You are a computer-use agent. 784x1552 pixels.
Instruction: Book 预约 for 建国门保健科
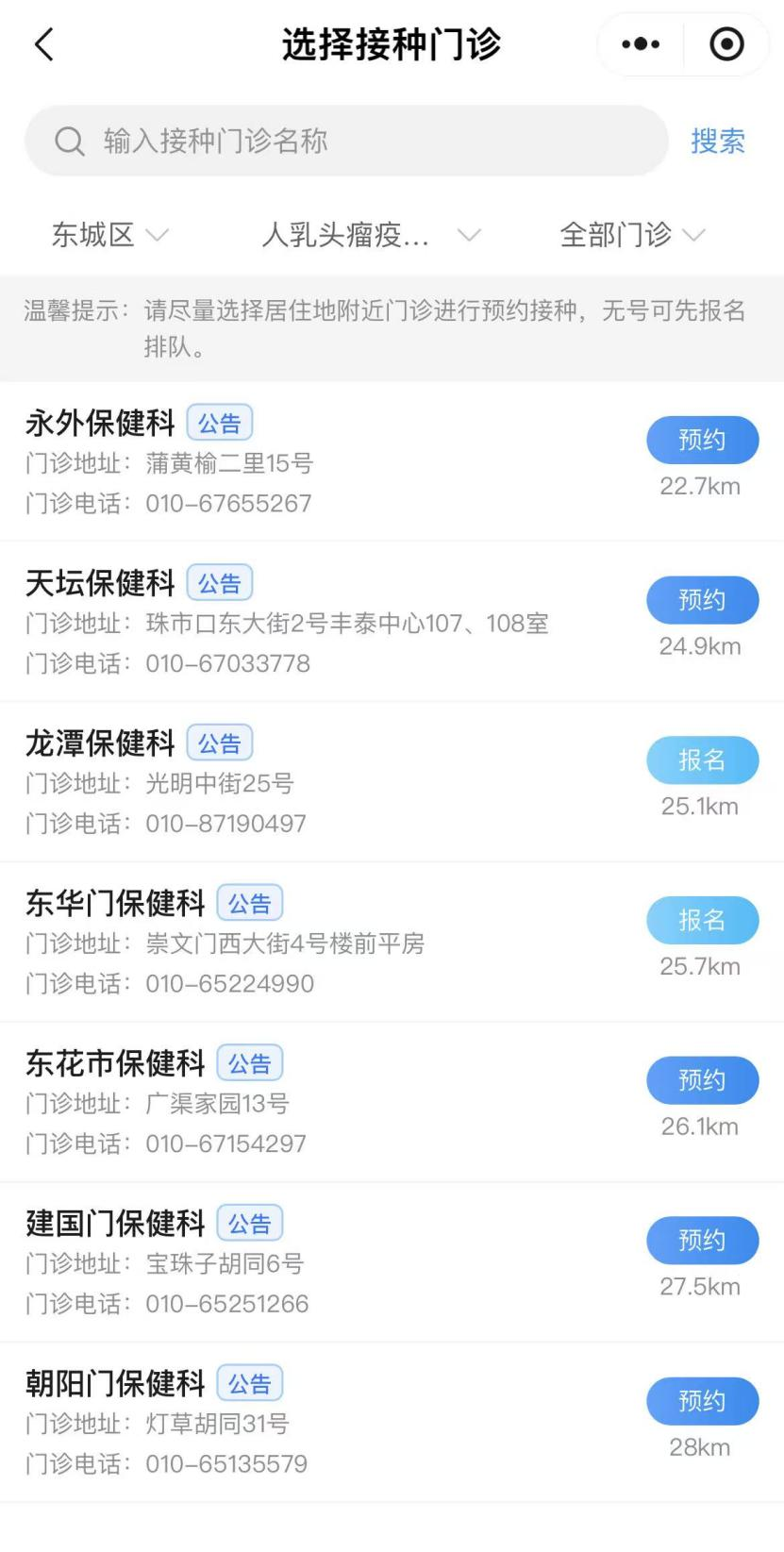pyautogui.click(x=702, y=1241)
